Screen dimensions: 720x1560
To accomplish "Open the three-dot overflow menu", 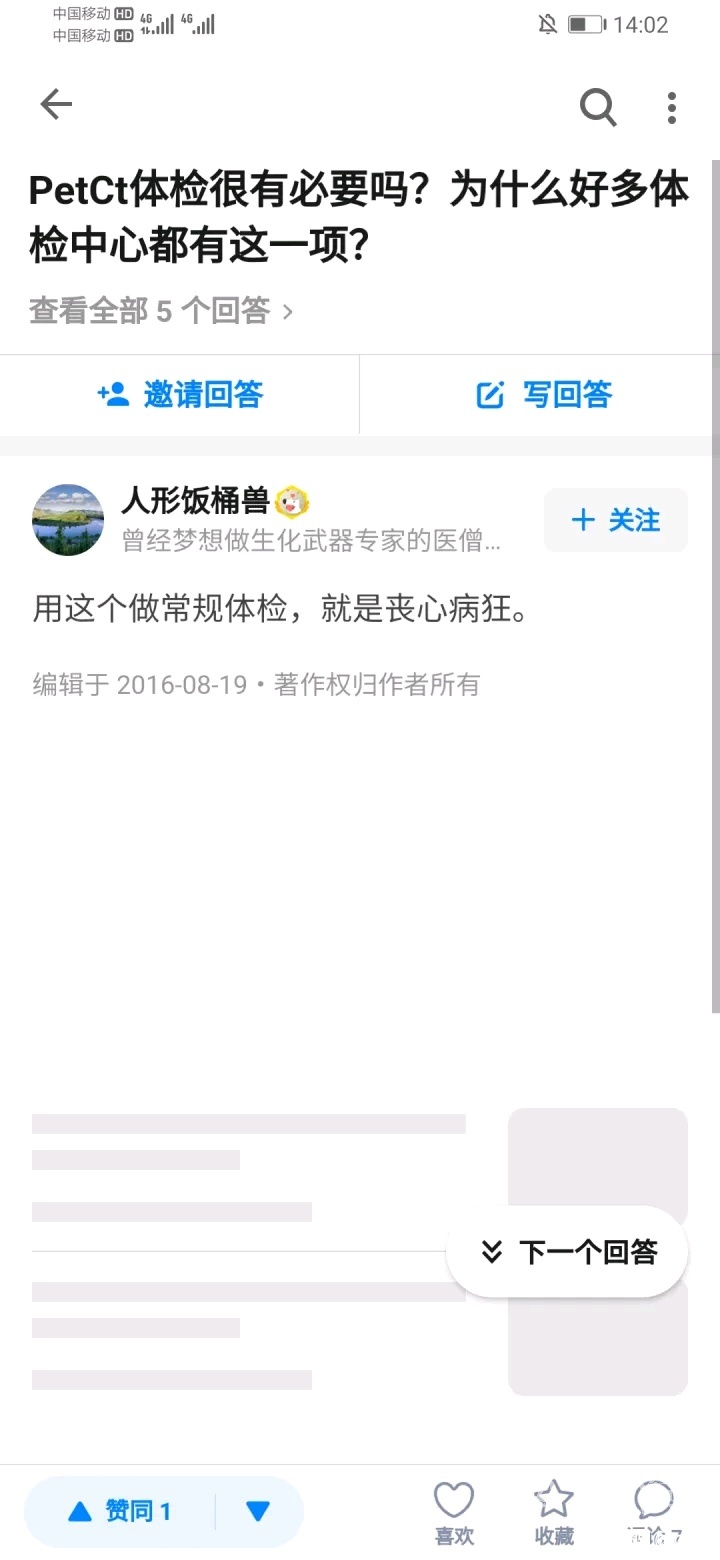I will pos(672,106).
